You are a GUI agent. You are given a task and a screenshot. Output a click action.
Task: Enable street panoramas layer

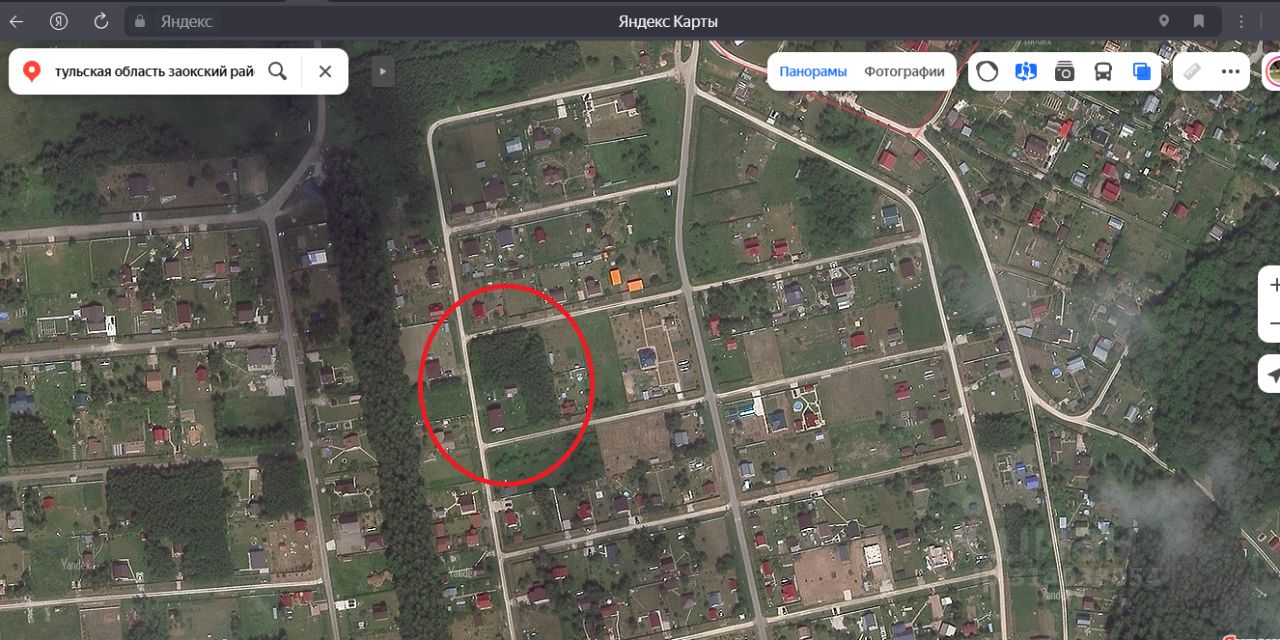point(1025,71)
